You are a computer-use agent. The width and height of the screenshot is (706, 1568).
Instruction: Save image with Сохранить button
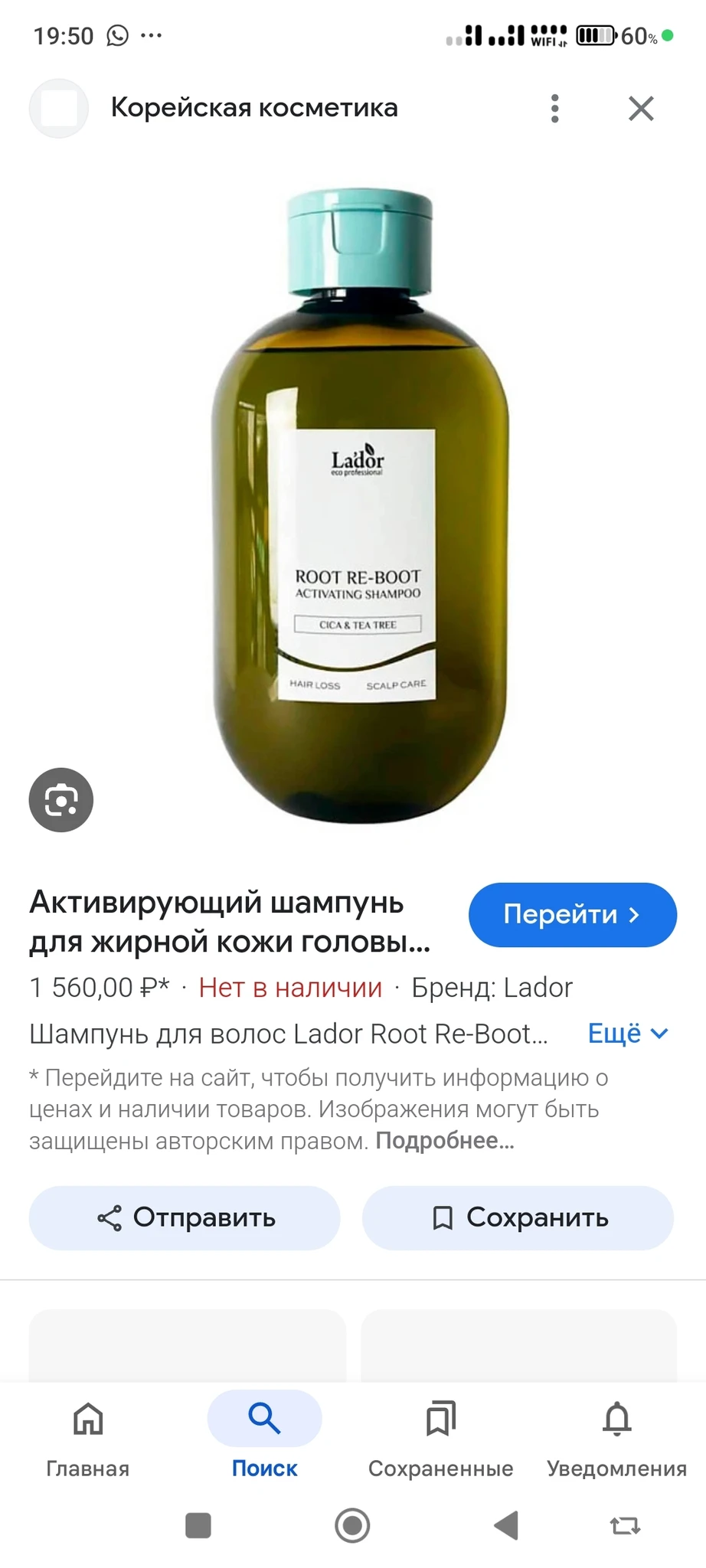[x=518, y=1217]
